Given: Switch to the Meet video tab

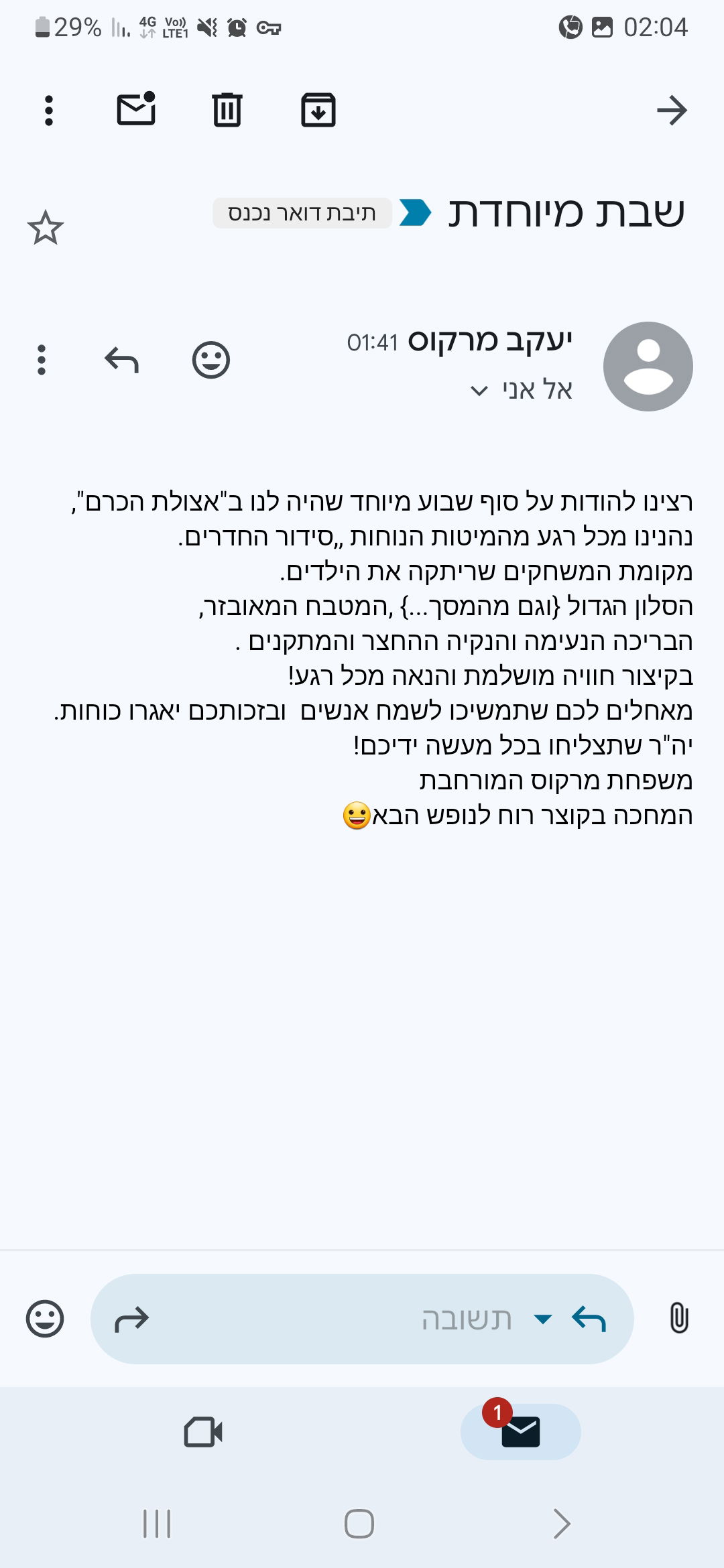Looking at the screenshot, I should click(x=203, y=1432).
